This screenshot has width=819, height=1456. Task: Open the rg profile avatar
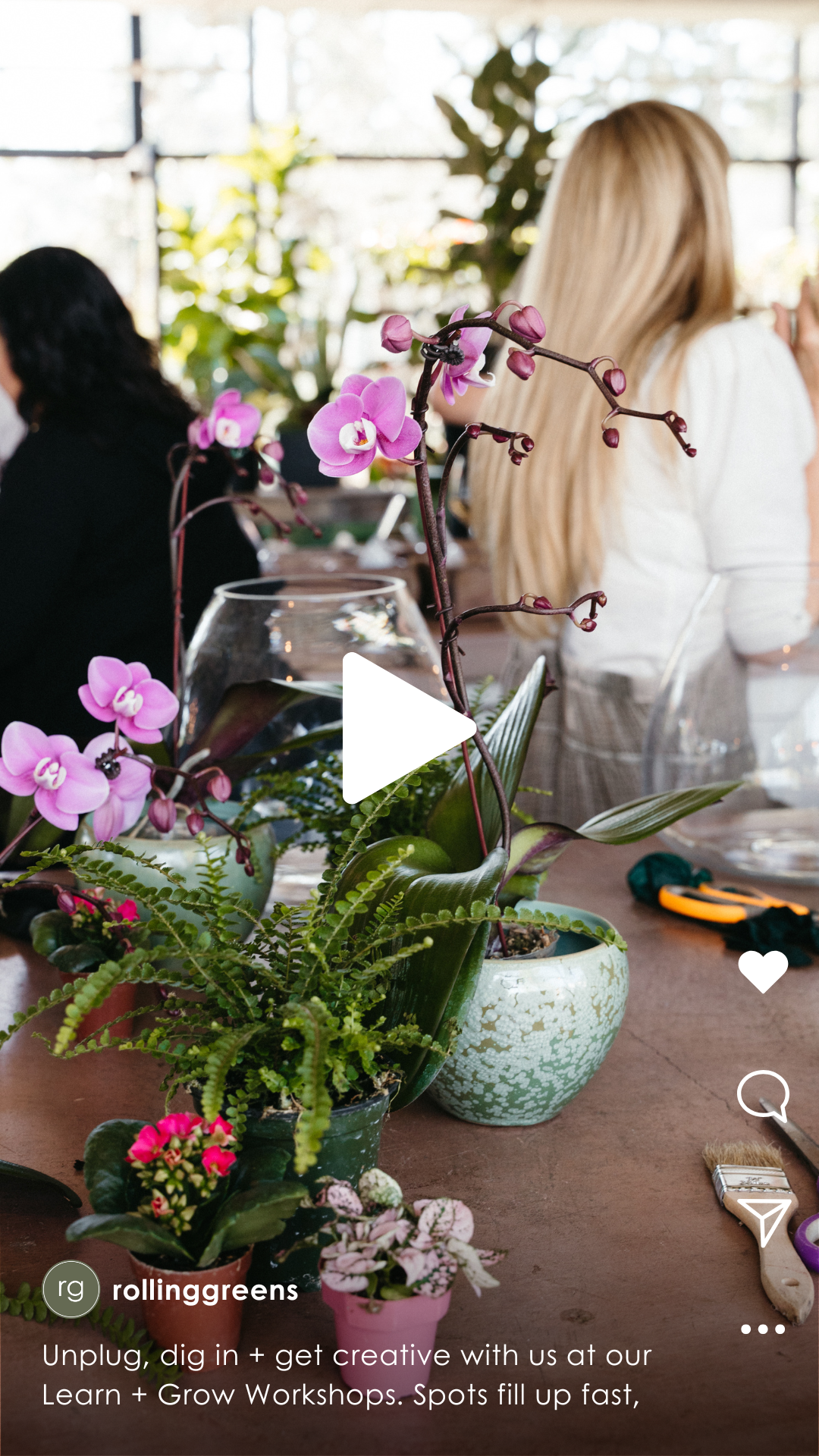71,1289
